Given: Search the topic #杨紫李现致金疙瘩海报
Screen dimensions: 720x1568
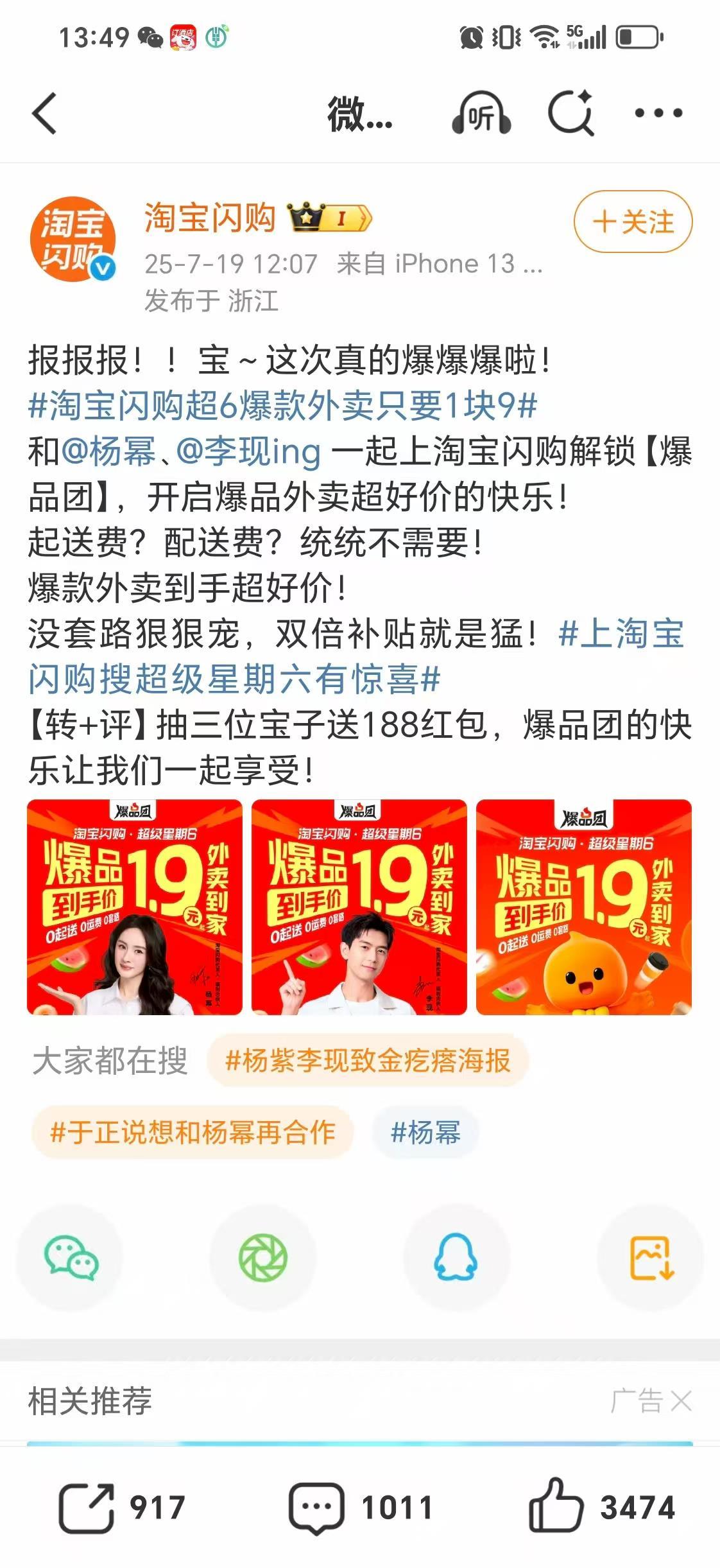Looking at the screenshot, I should click(368, 1061).
